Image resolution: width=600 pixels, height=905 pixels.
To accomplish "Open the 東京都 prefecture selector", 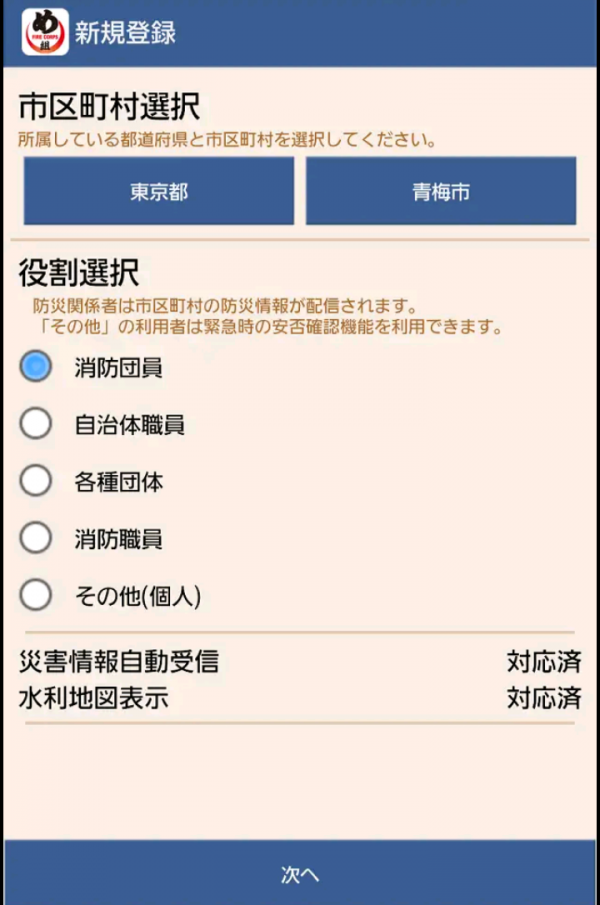I will coord(159,191).
